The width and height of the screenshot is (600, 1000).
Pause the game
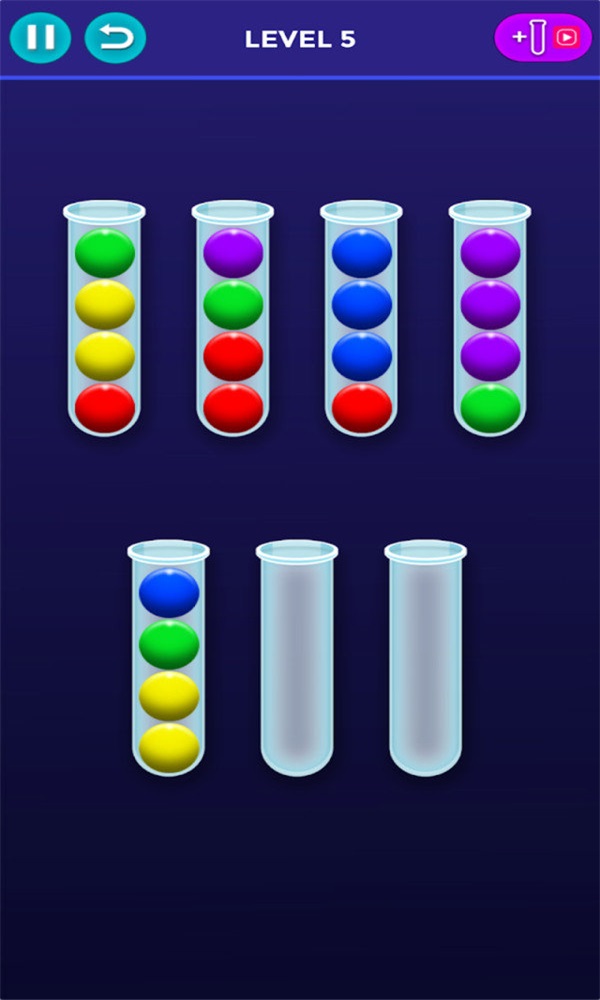coord(40,38)
